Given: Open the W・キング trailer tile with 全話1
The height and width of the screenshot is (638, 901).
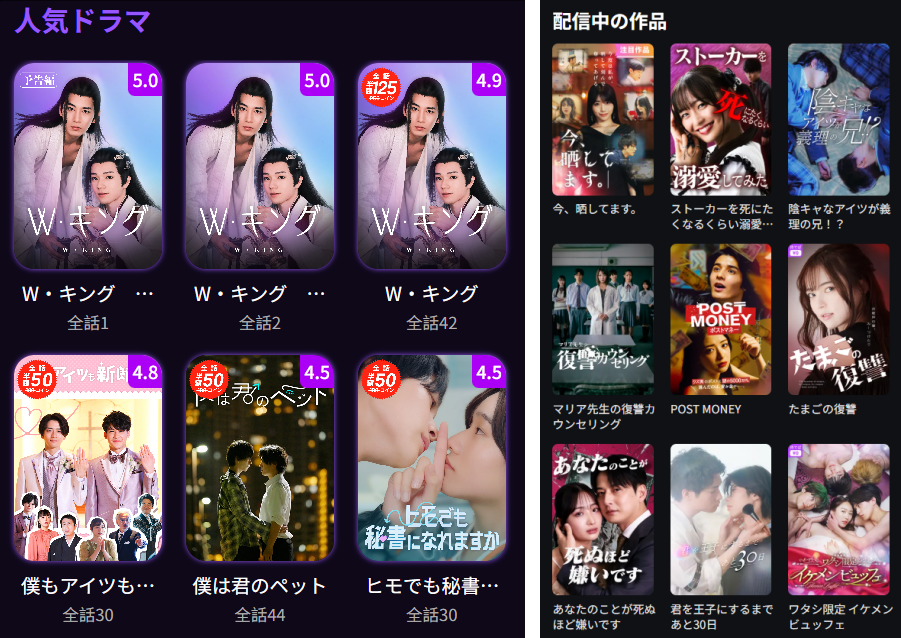Looking at the screenshot, I should tap(88, 166).
